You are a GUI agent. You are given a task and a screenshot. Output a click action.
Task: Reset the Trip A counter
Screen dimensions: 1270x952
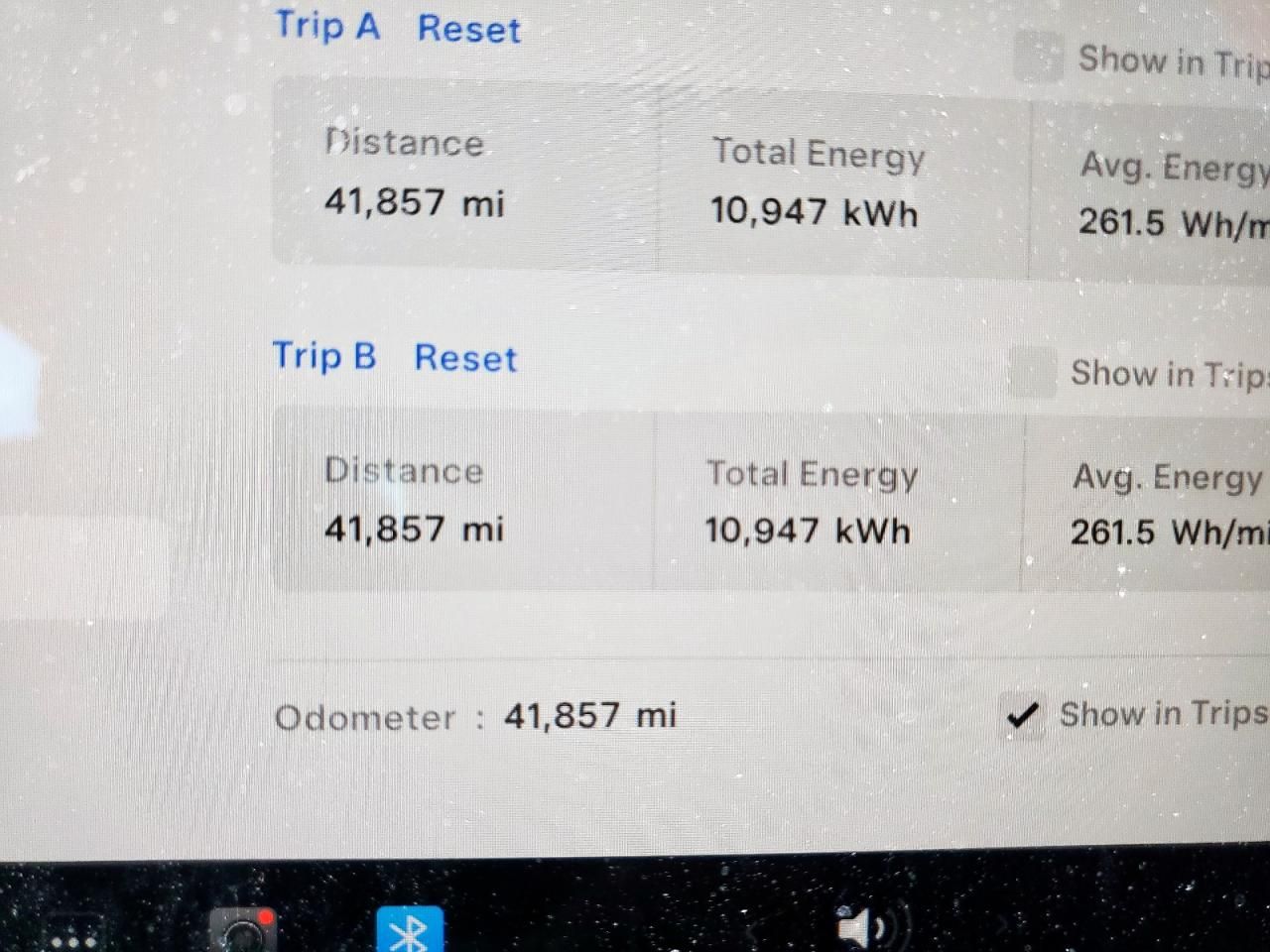point(468,29)
